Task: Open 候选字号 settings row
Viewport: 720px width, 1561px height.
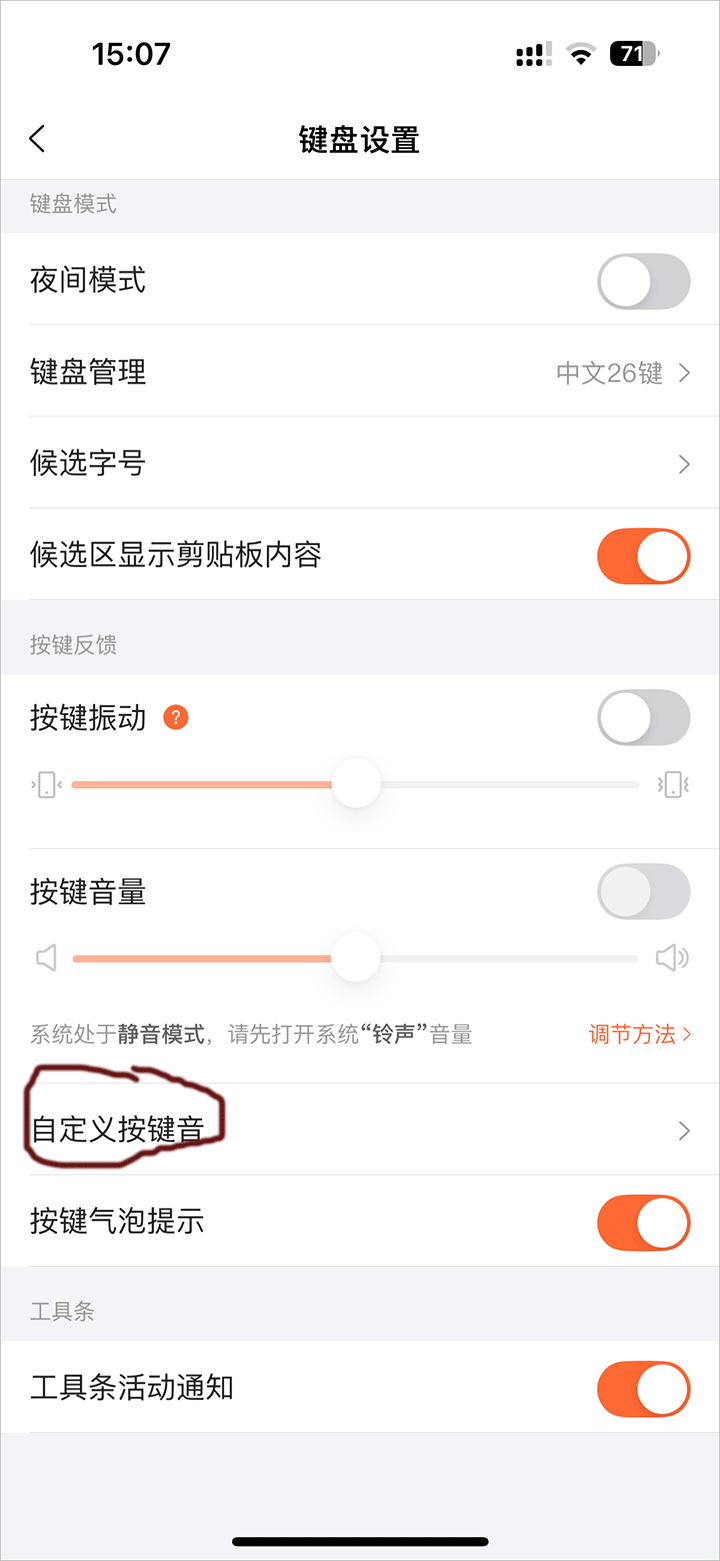Action: [x=360, y=463]
